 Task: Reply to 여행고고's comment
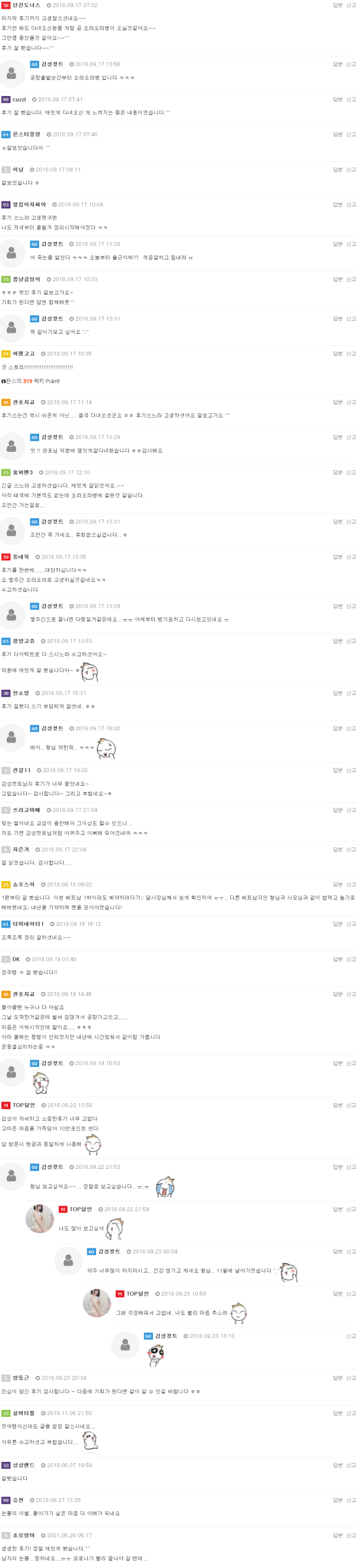click(x=337, y=353)
